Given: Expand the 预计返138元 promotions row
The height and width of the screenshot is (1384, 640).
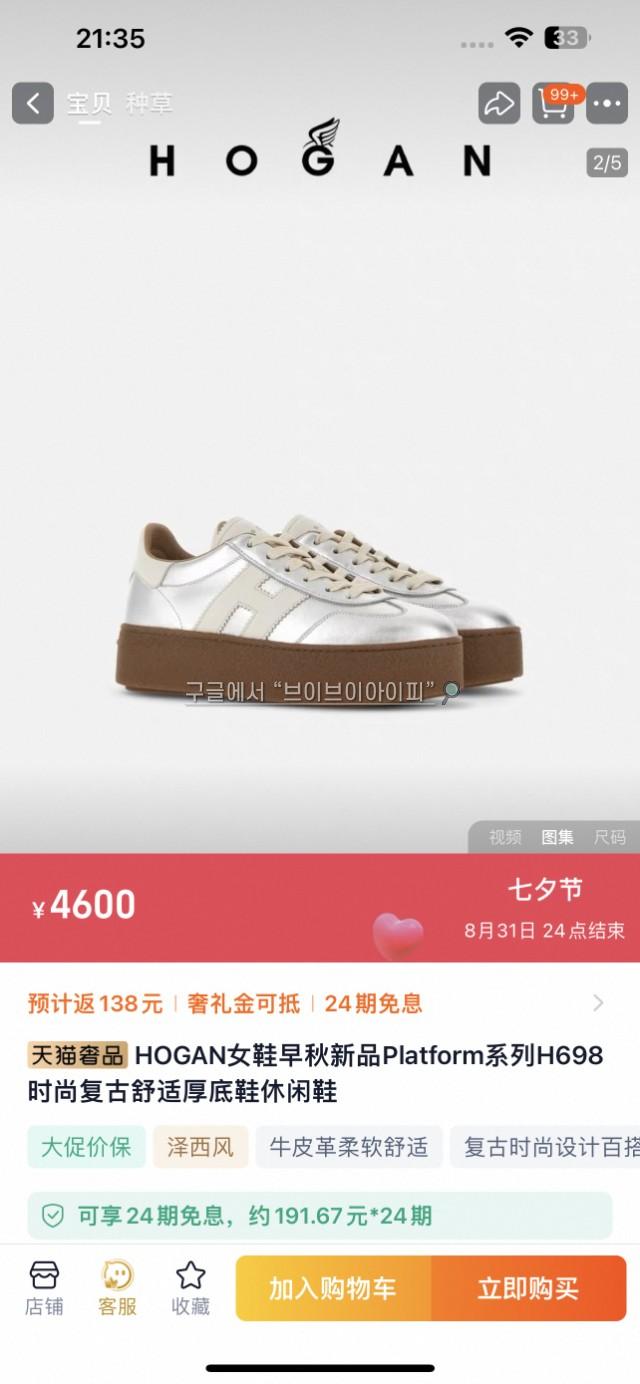Looking at the screenshot, I should click(598, 1003).
